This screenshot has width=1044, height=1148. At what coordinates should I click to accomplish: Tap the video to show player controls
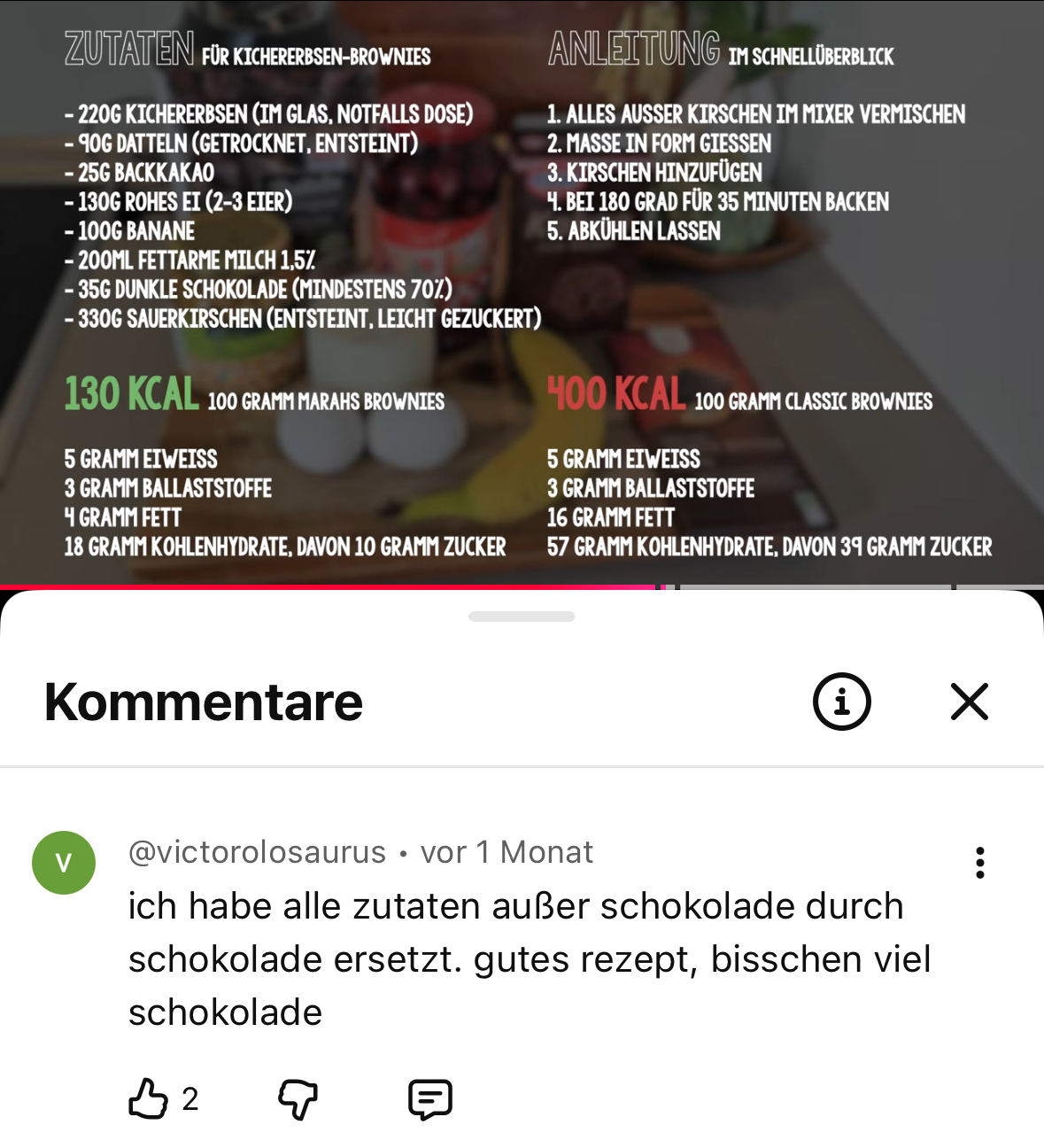tap(522, 292)
